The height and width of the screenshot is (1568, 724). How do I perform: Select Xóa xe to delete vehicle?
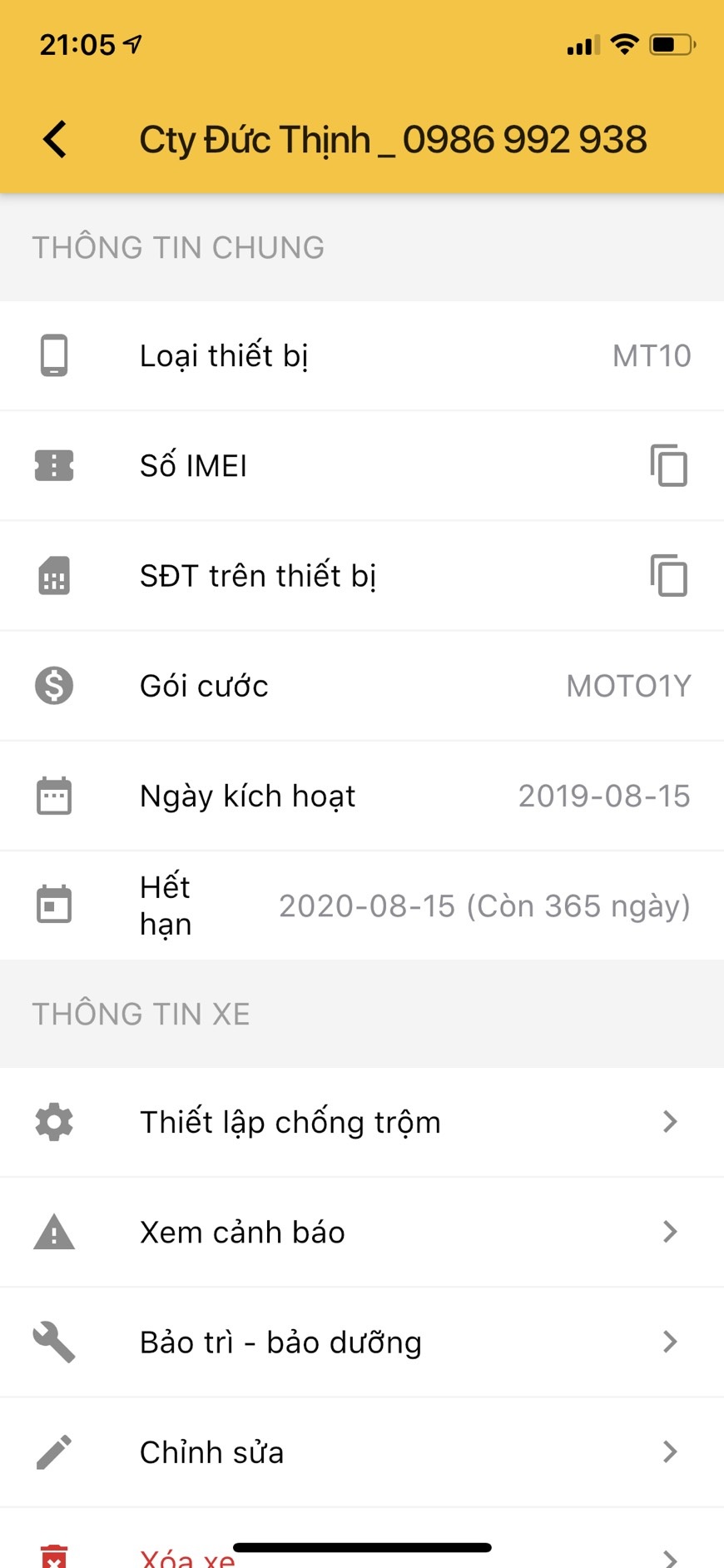click(x=362, y=1538)
